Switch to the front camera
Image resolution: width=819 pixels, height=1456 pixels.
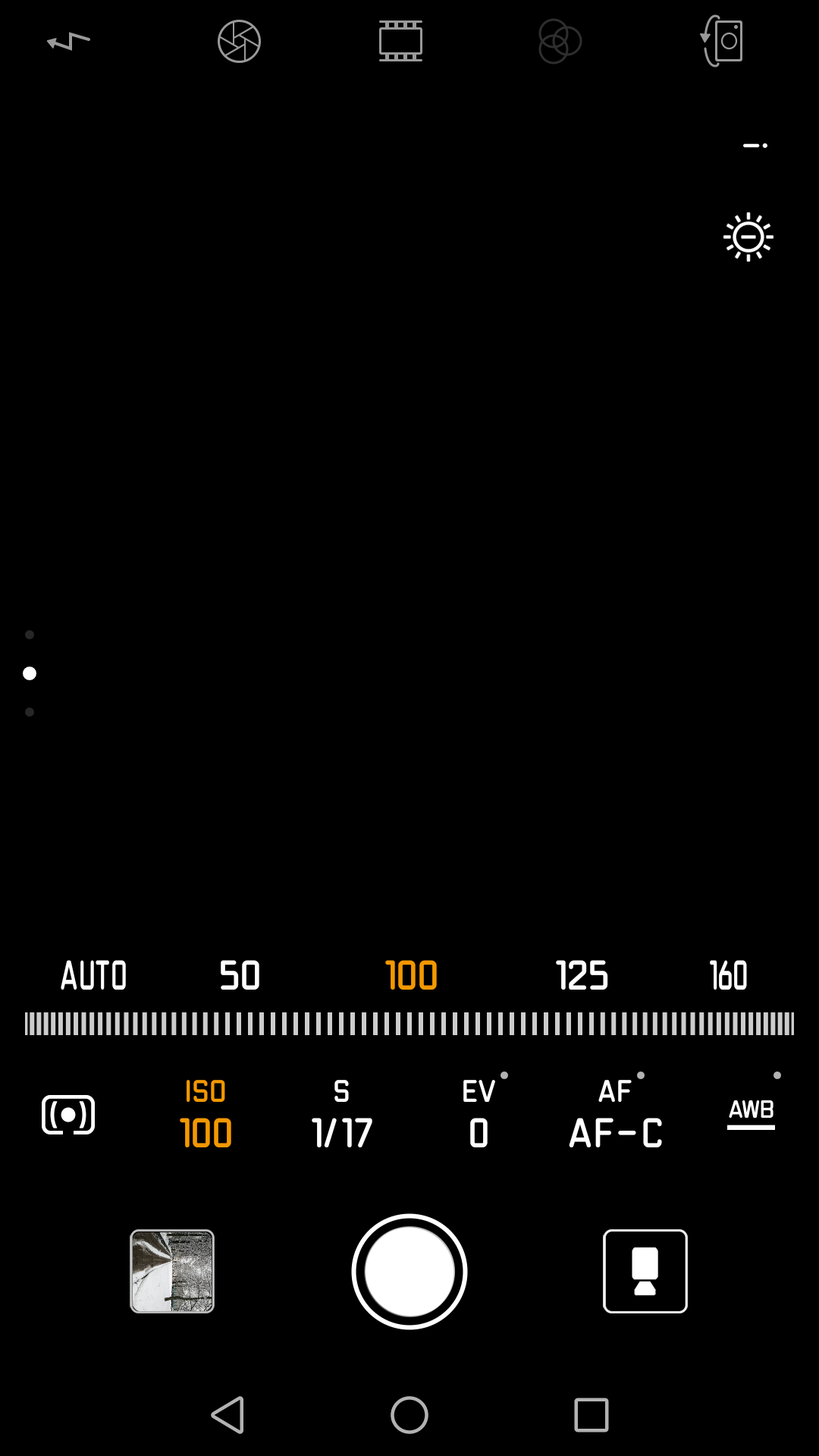[721, 41]
